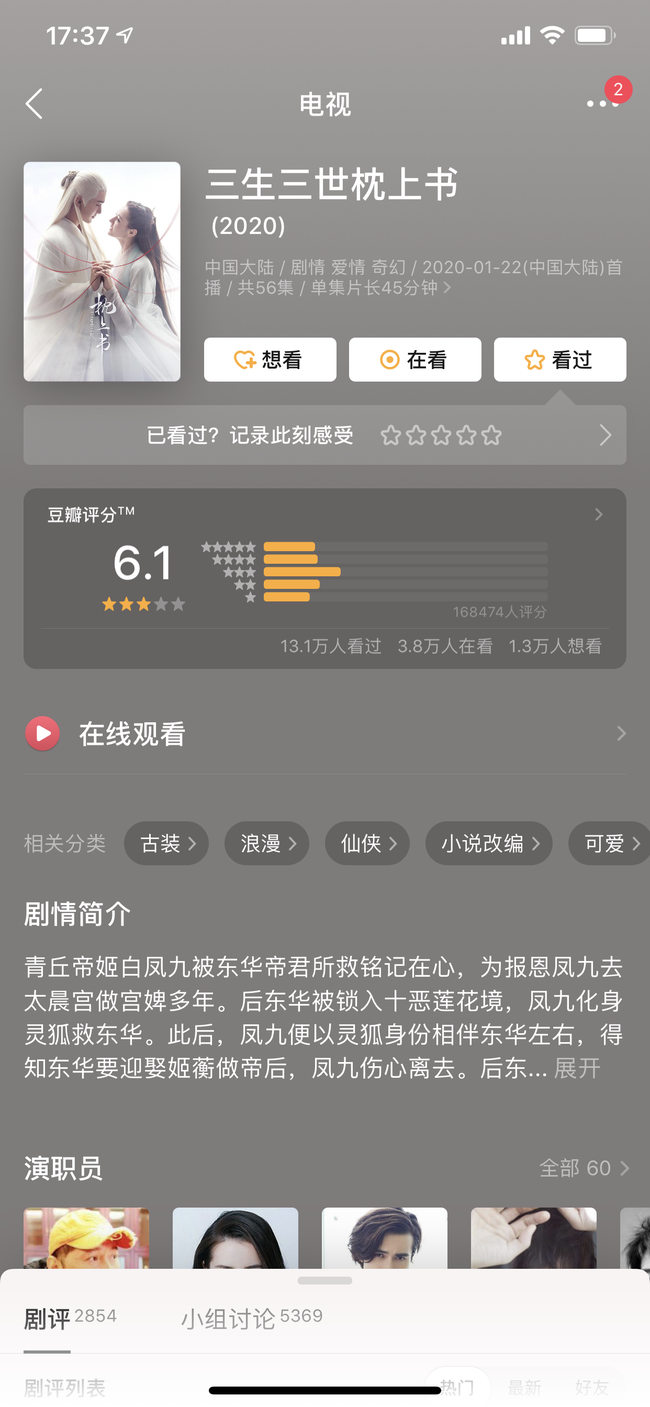Open the 豆瓣评分 rating details card

pyautogui.click(x=325, y=578)
